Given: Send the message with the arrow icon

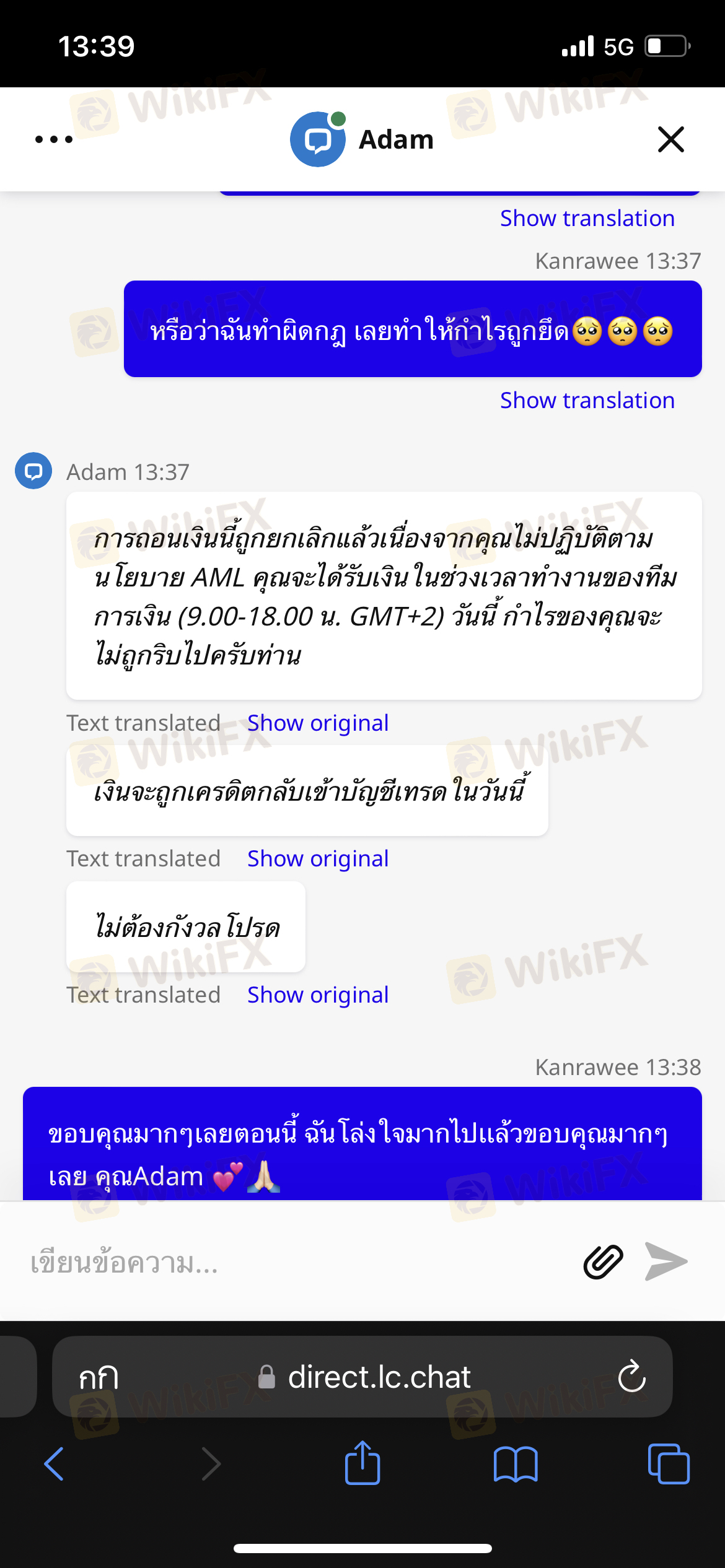Looking at the screenshot, I should [666, 1261].
